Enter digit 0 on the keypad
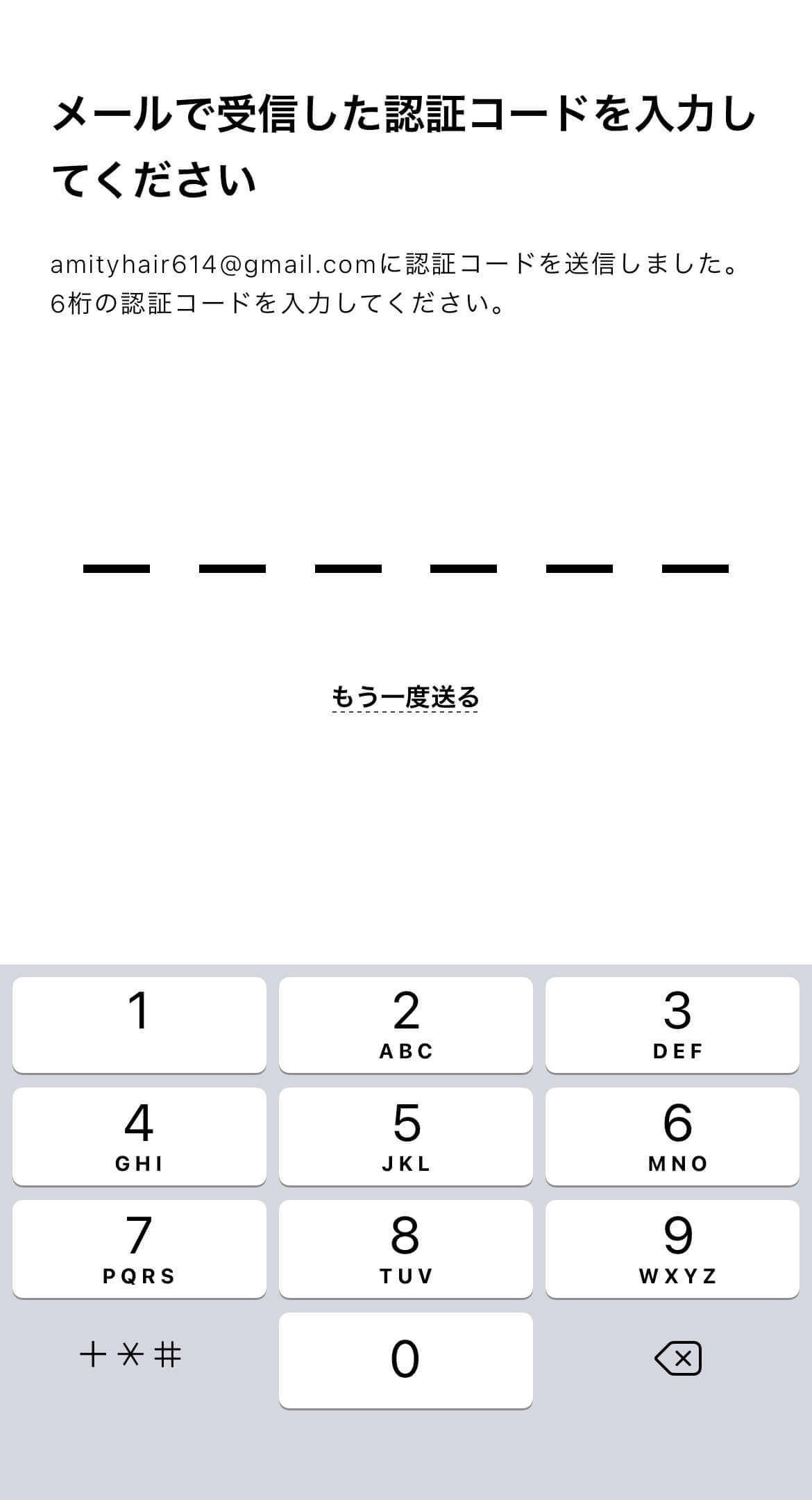The image size is (812, 1500). click(x=406, y=1360)
